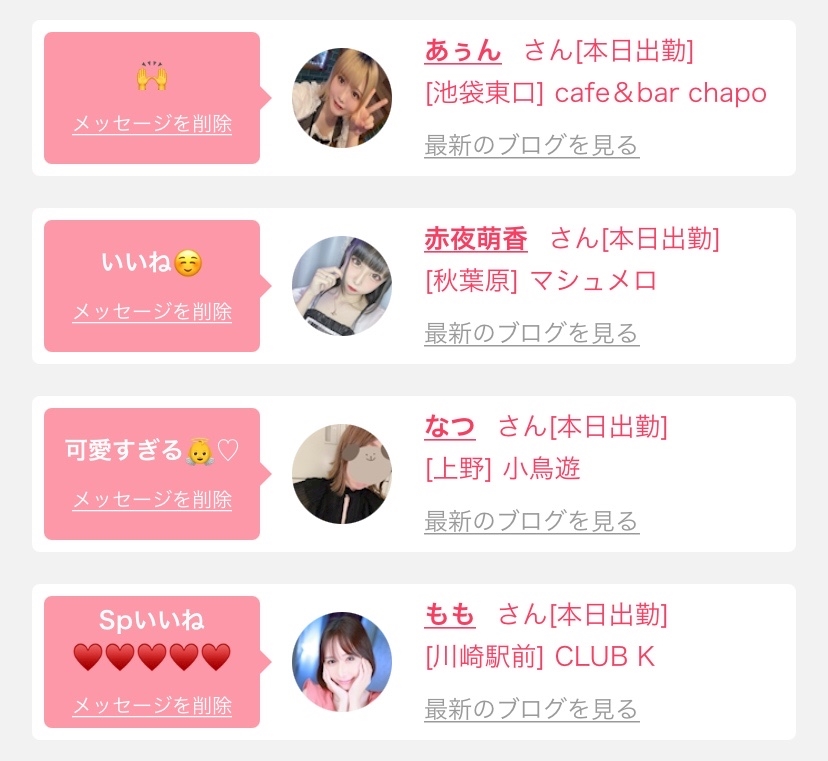View 赤夜萌香's latest blog
This screenshot has height=761, width=828.
pyautogui.click(x=531, y=334)
